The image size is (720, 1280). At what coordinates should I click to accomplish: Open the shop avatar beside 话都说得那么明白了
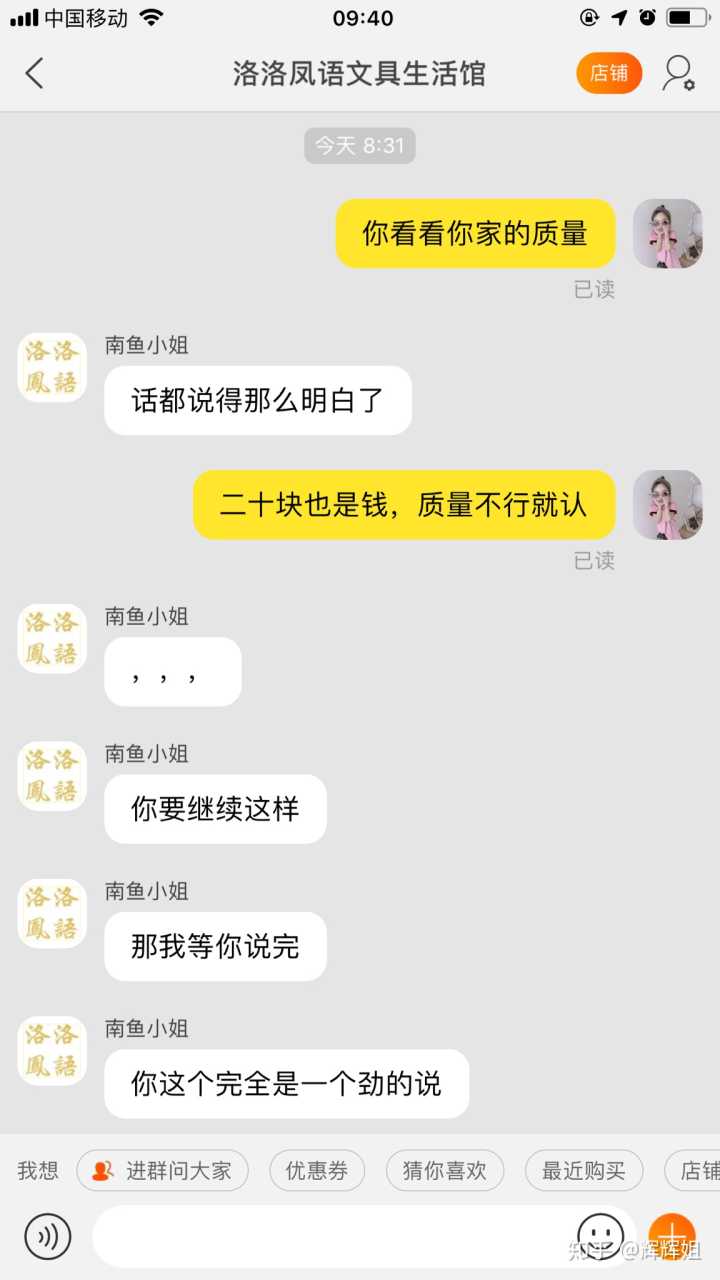pos(52,368)
